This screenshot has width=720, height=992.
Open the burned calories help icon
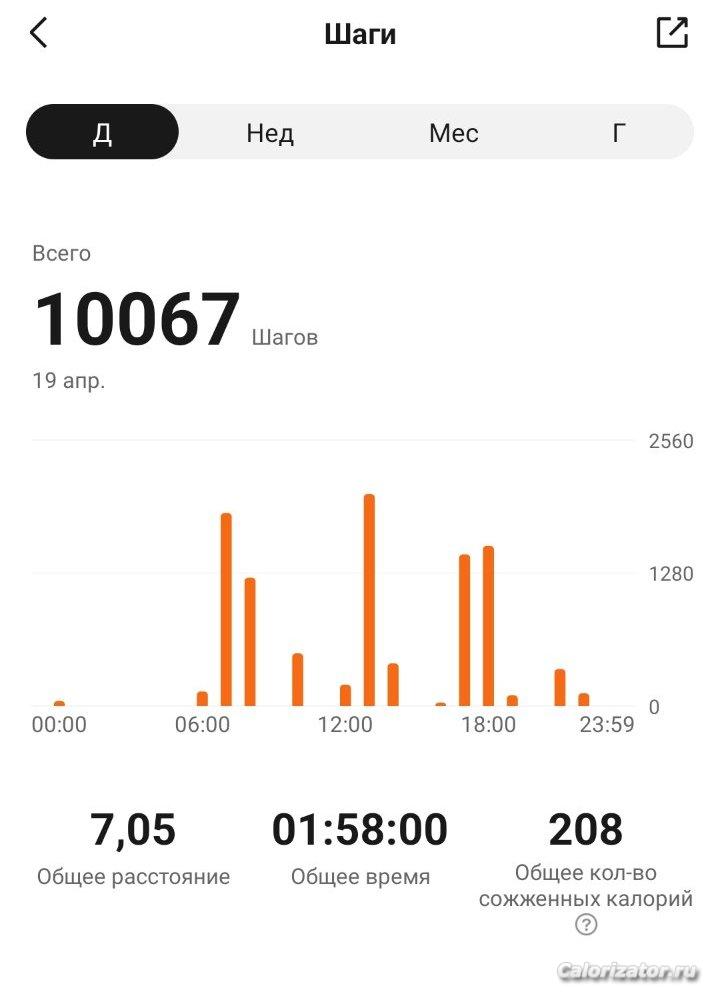586,925
